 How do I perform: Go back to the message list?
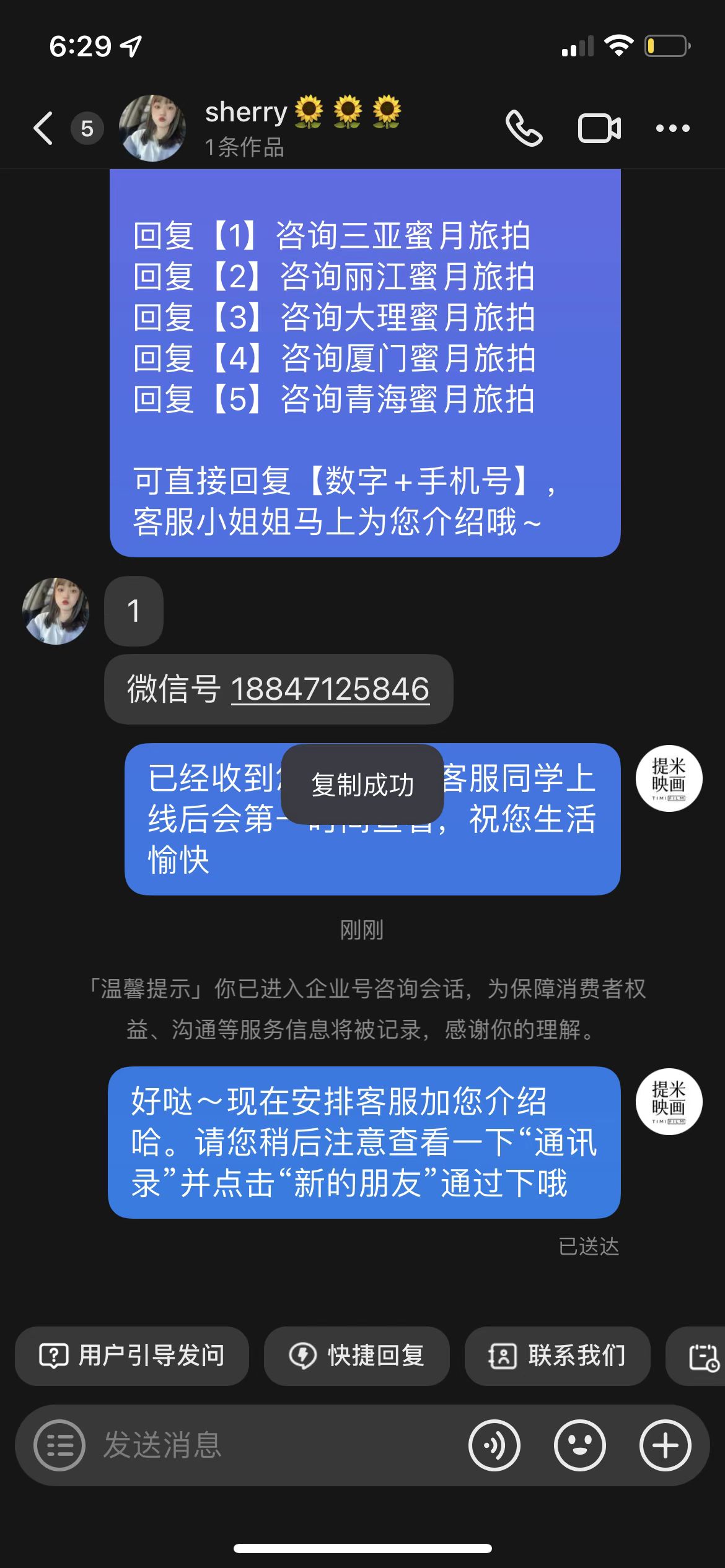click(x=43, y=128)
